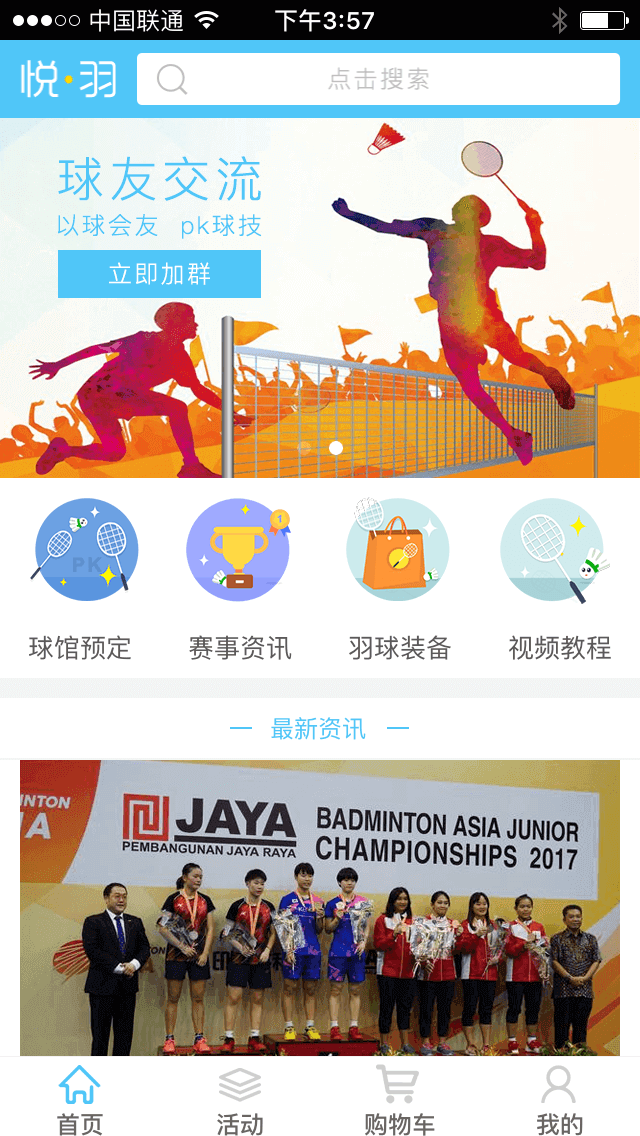Open the Badminton Asia Junior Championships news
640x1136 pixels.
coord(320,905)
